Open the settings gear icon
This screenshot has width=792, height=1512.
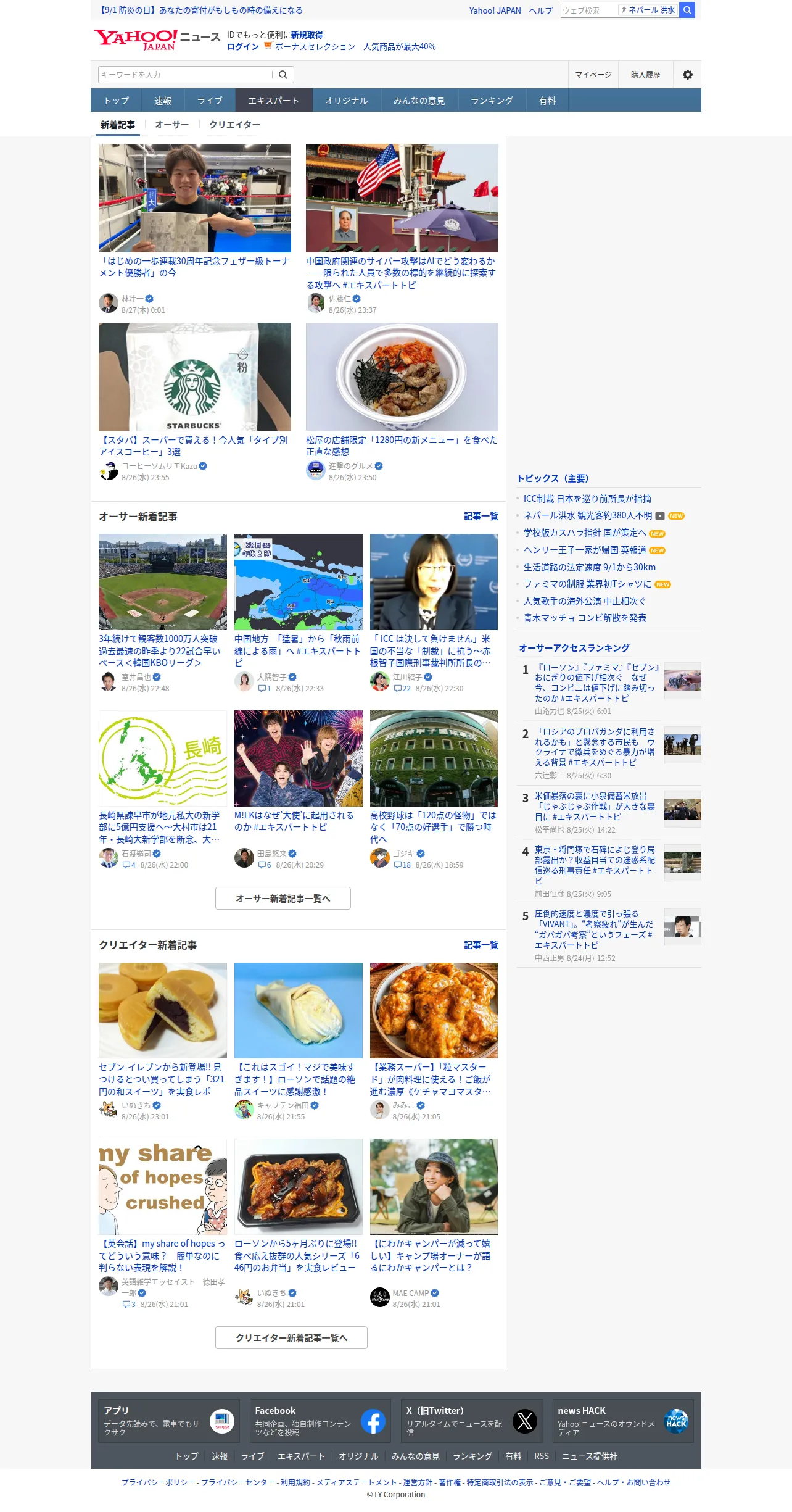[x=687, y=75]
